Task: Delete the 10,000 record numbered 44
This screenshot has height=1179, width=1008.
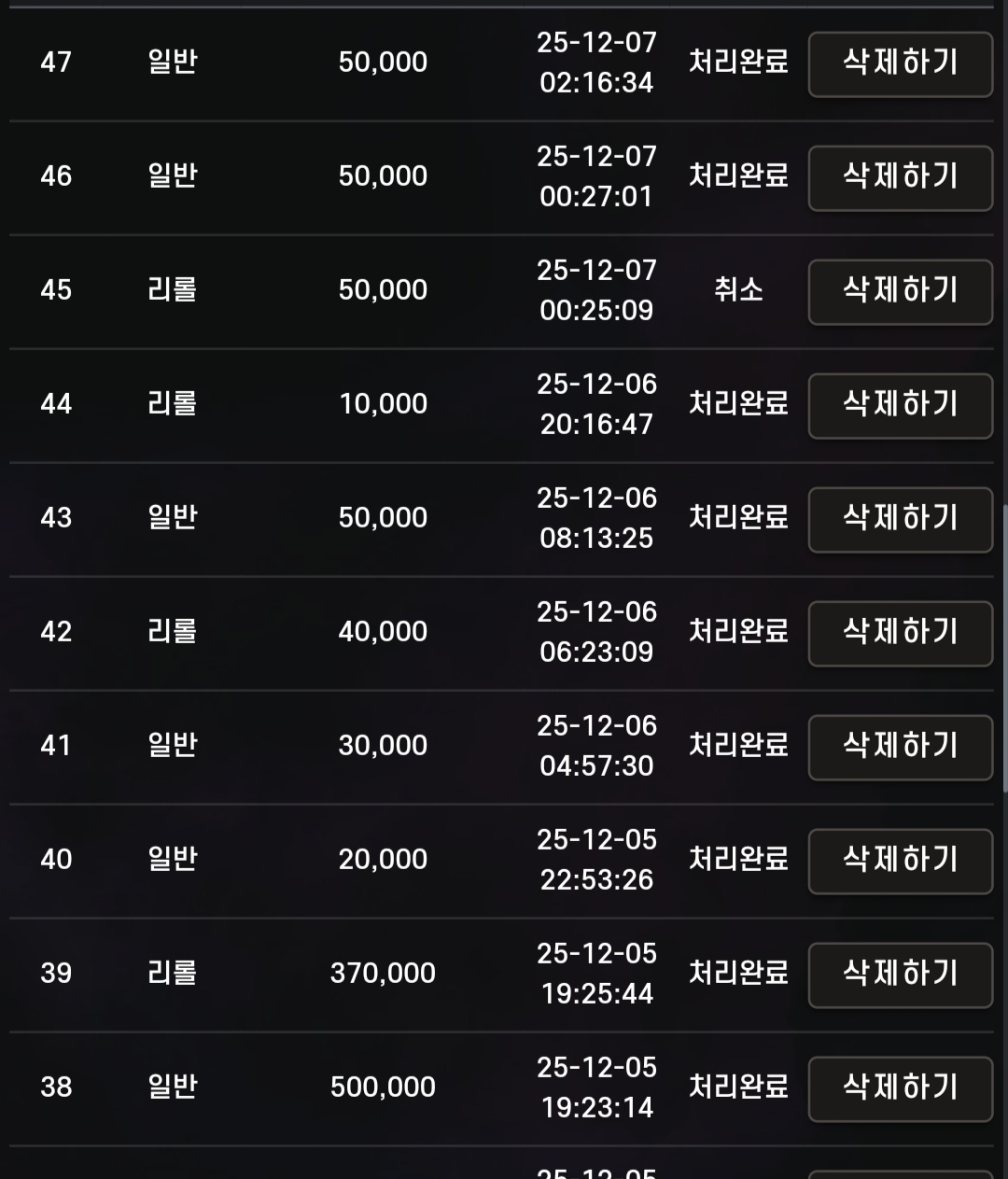Action: pyautogui.click(x=900, y=405)
